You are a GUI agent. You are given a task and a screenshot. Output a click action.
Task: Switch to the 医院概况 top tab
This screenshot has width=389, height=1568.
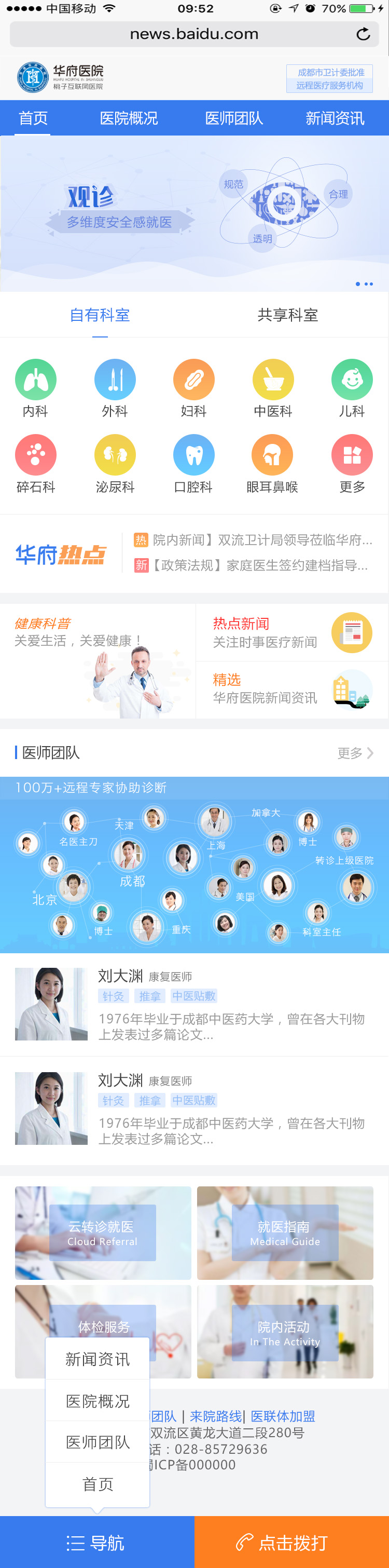click(x=128, y=118)
